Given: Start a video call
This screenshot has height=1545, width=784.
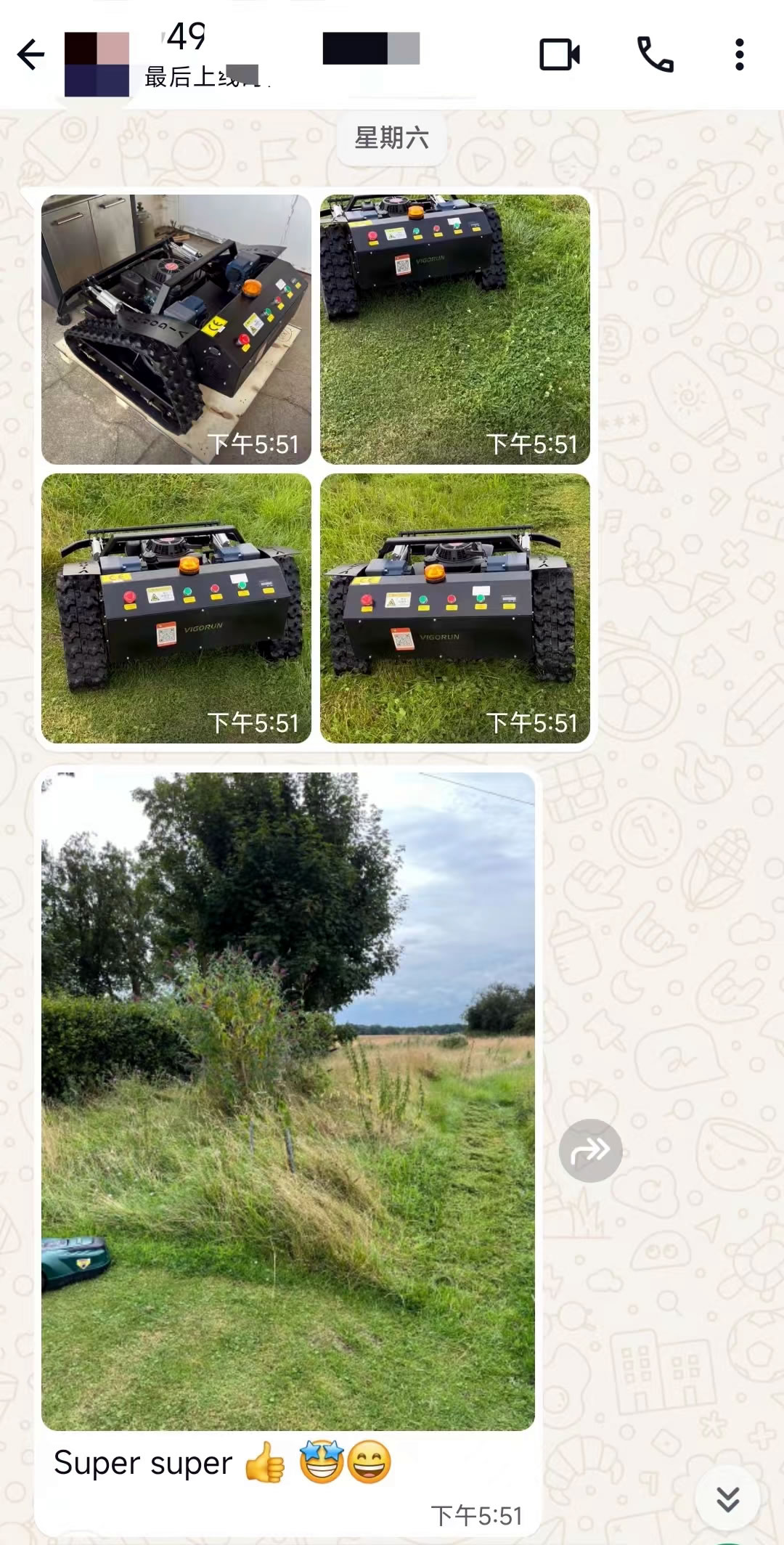Looking at the screenshot, I should [559, 55].
